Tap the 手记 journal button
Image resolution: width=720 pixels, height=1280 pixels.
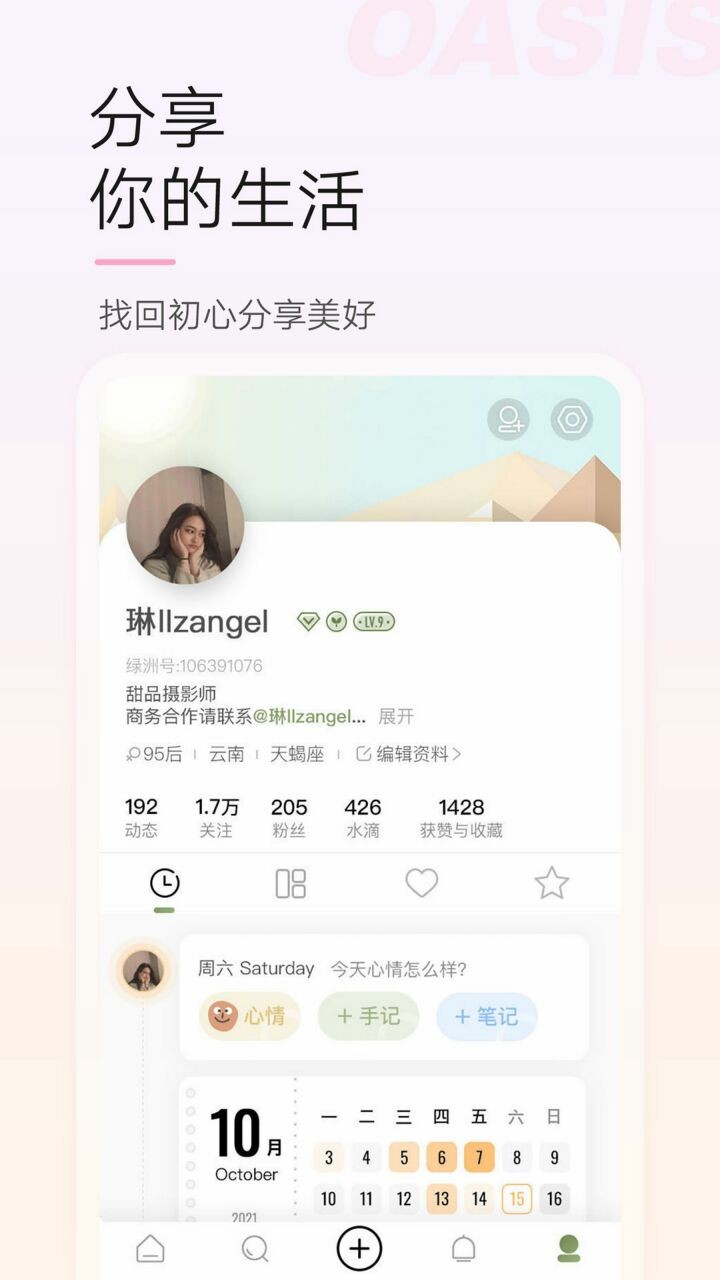367,1015
